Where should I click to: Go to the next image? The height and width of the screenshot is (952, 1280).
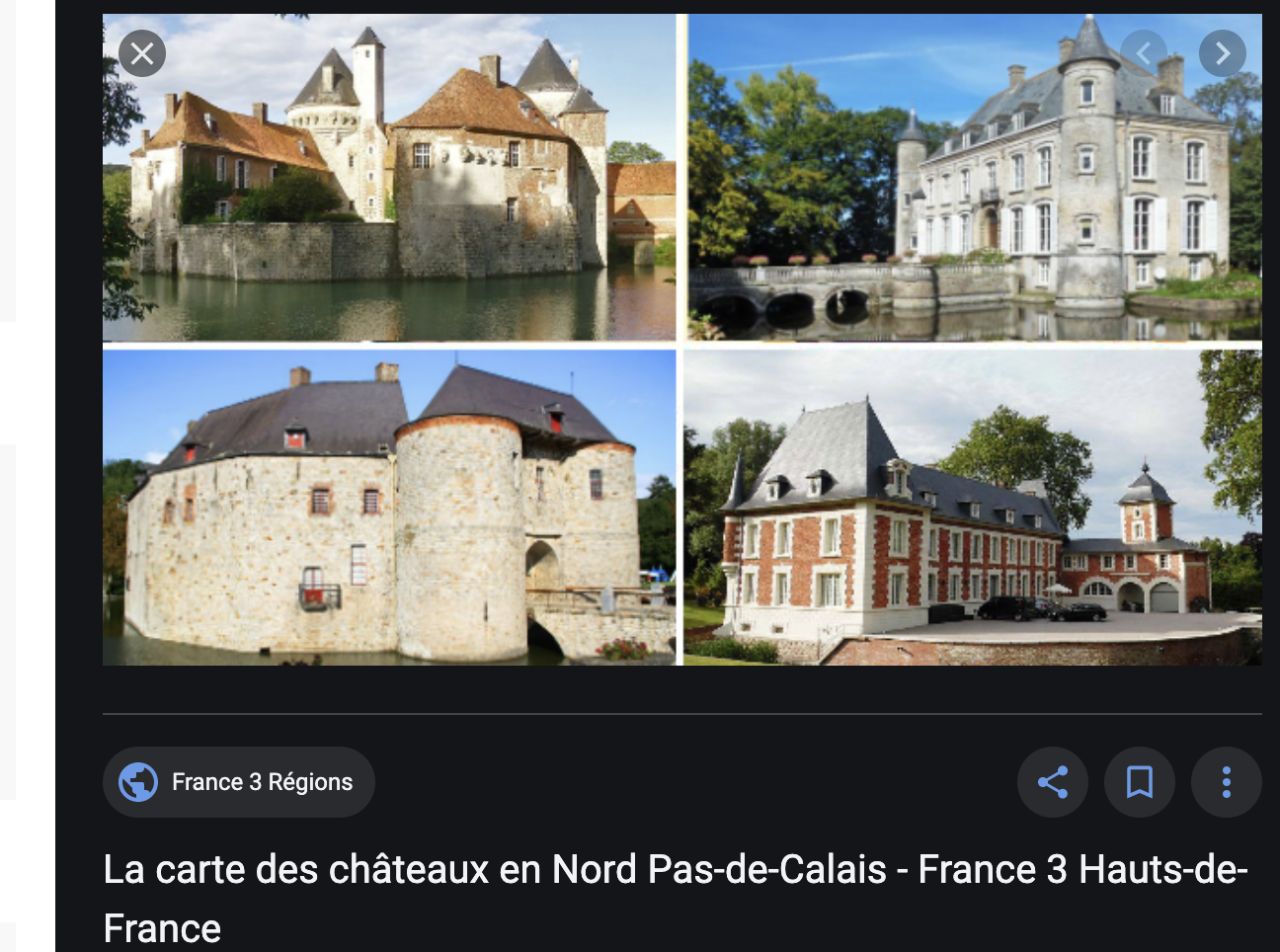(1222, 53)
